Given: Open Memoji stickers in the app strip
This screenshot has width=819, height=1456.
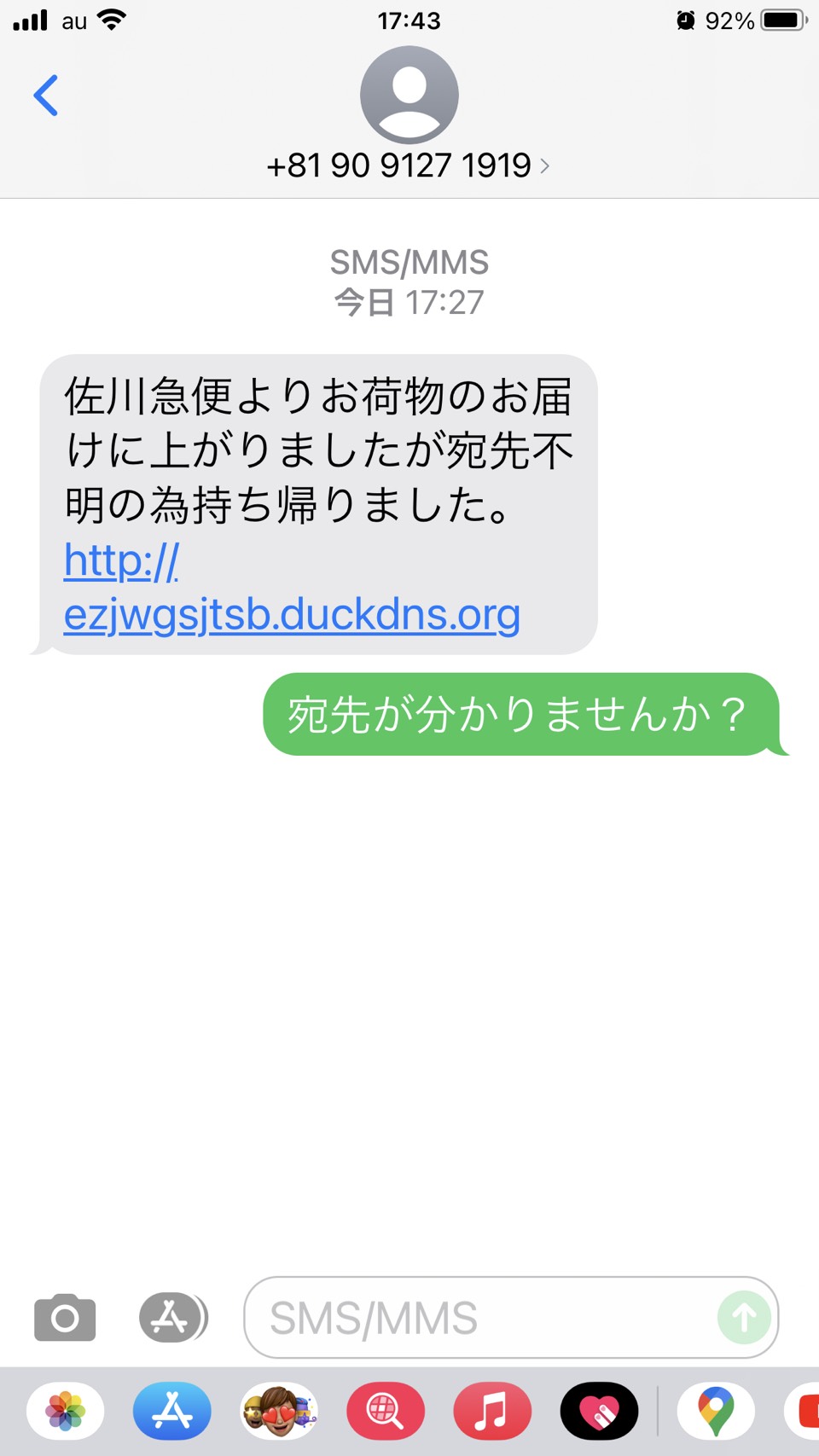Looking at the screenshot, I should [279, 1411].
